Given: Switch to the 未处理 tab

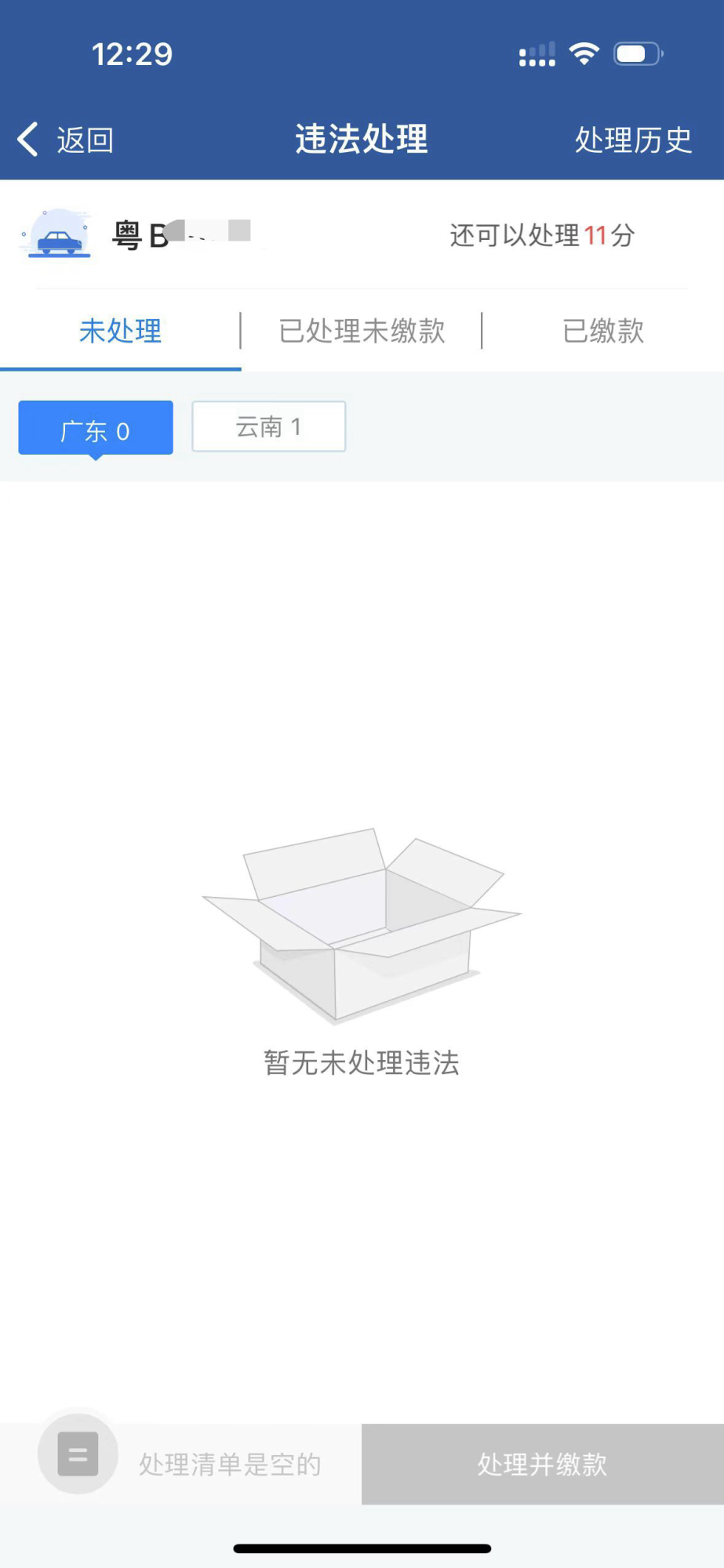Looking at the screenshot, I should (x=120, y=331).
